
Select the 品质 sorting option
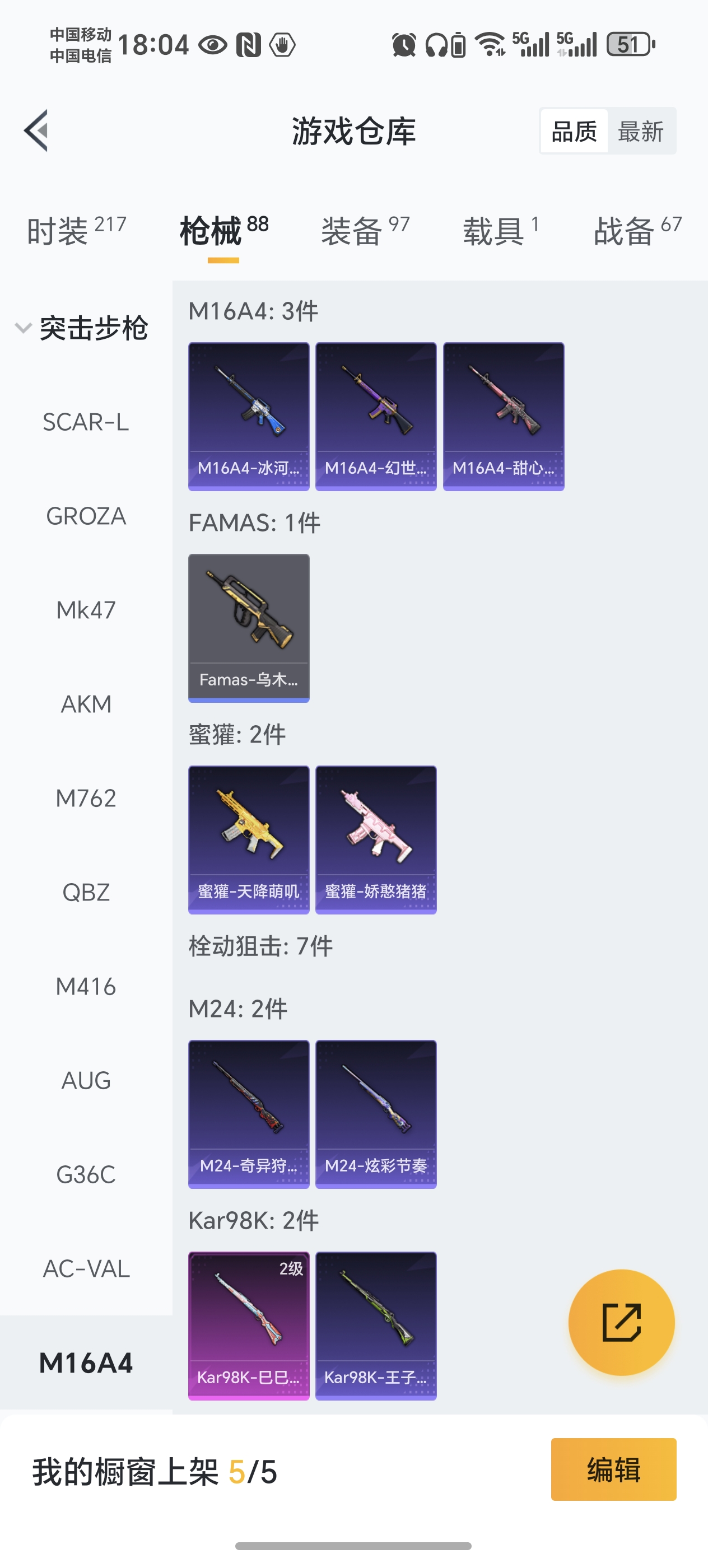(x=574, y=131)
